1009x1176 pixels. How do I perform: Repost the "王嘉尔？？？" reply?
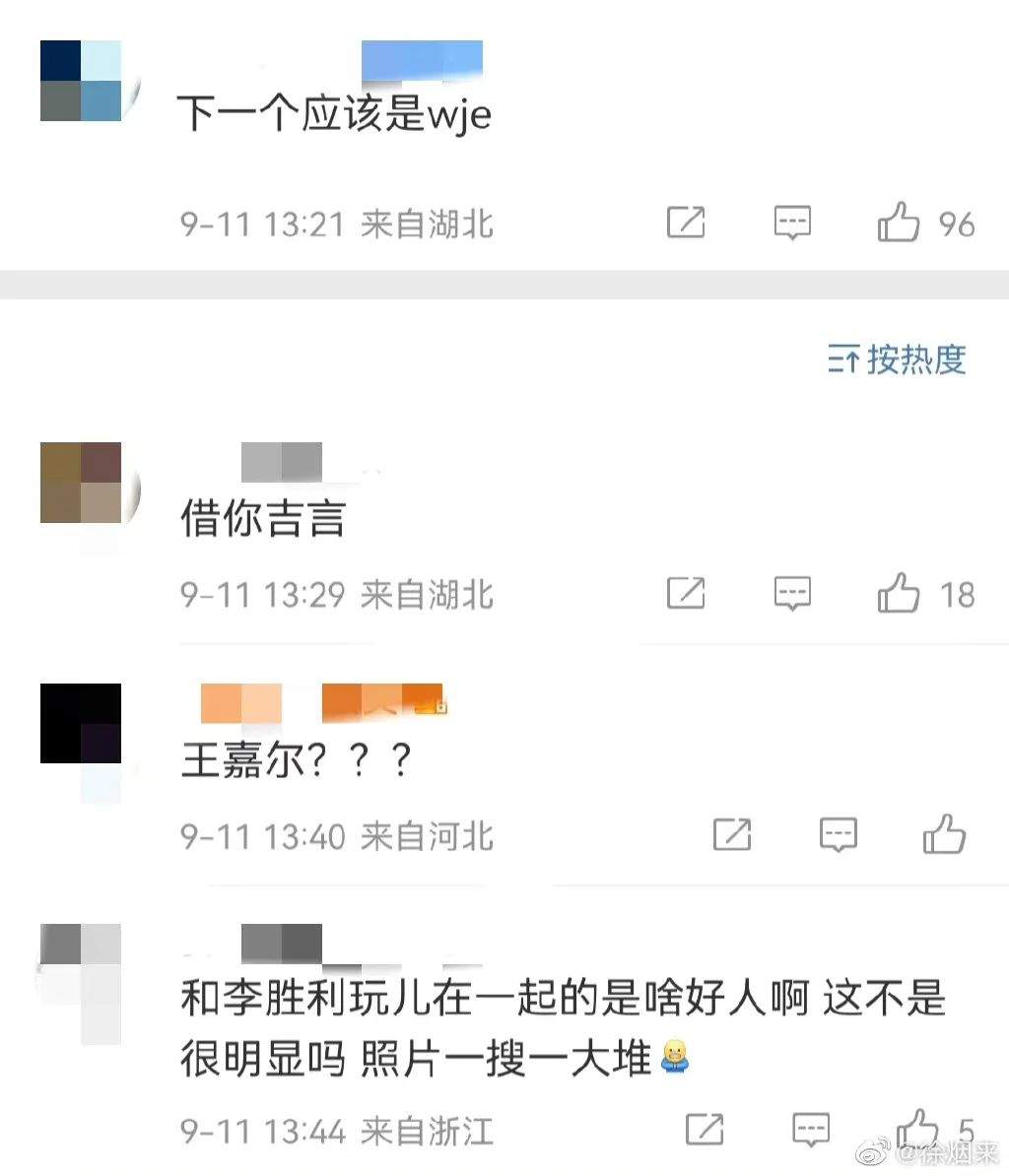(x=732, y=835)
